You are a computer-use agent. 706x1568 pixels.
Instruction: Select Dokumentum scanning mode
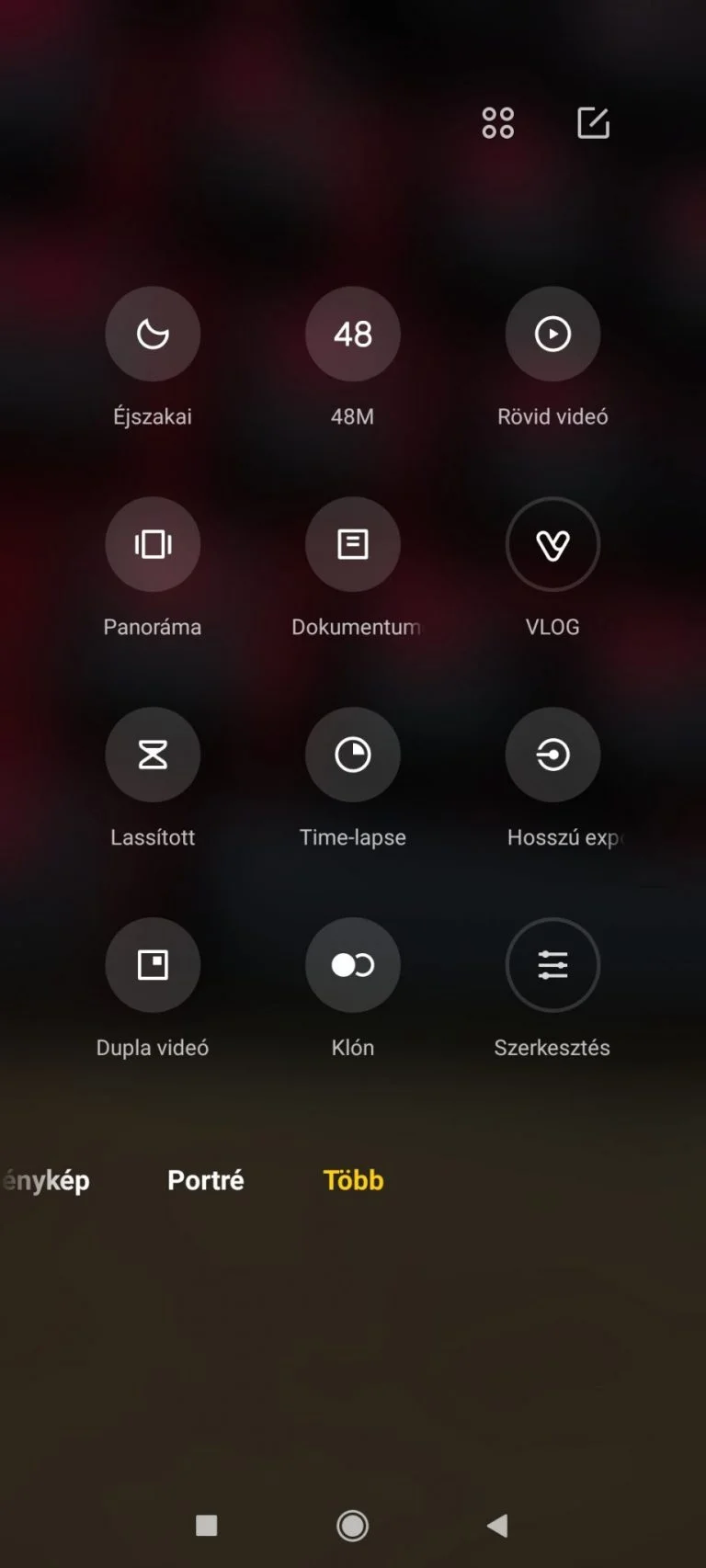[x=352, y=544]
